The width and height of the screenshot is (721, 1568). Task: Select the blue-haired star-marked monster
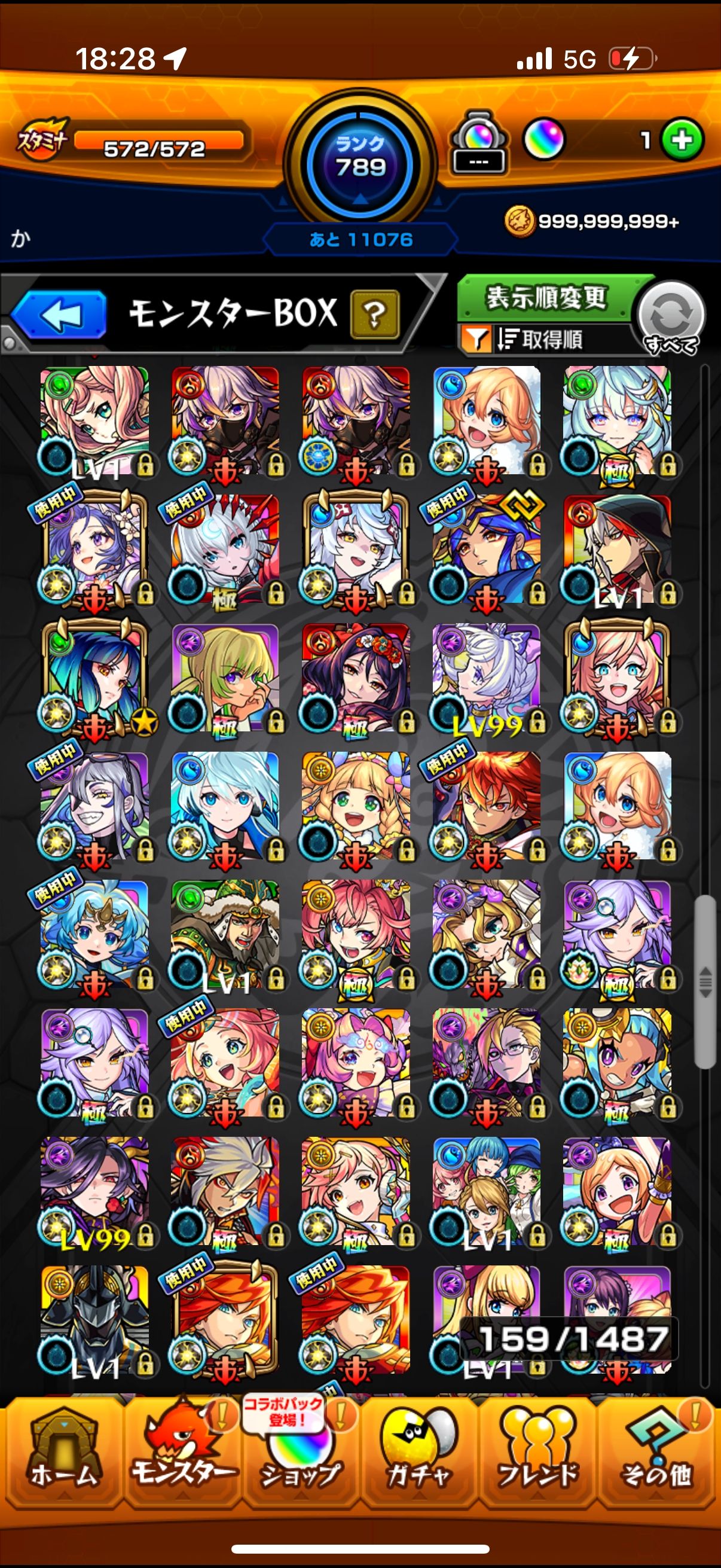(94, 677)
